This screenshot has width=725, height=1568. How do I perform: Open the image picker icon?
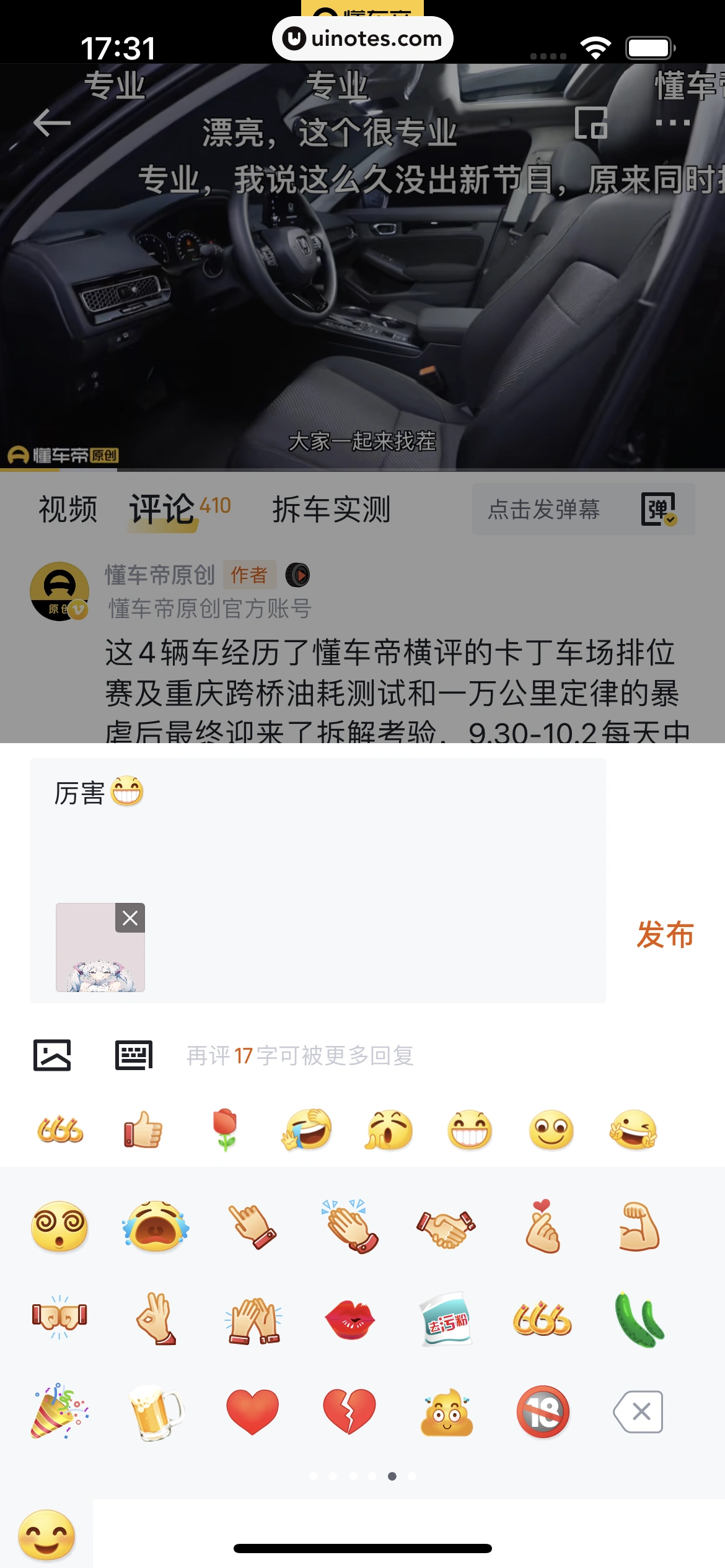tap(52, 1055)
